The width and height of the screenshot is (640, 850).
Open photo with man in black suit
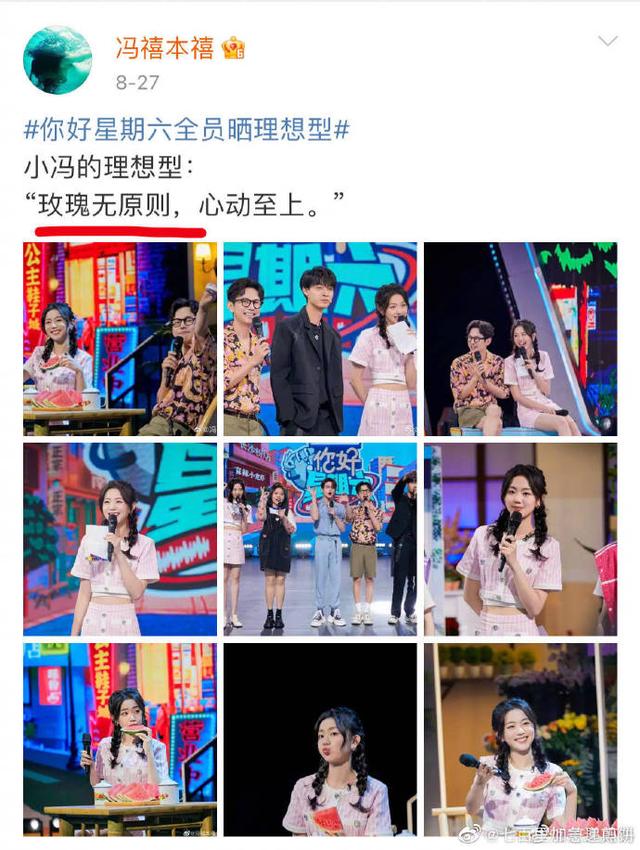pyautogui.click(x=320, y=338)
